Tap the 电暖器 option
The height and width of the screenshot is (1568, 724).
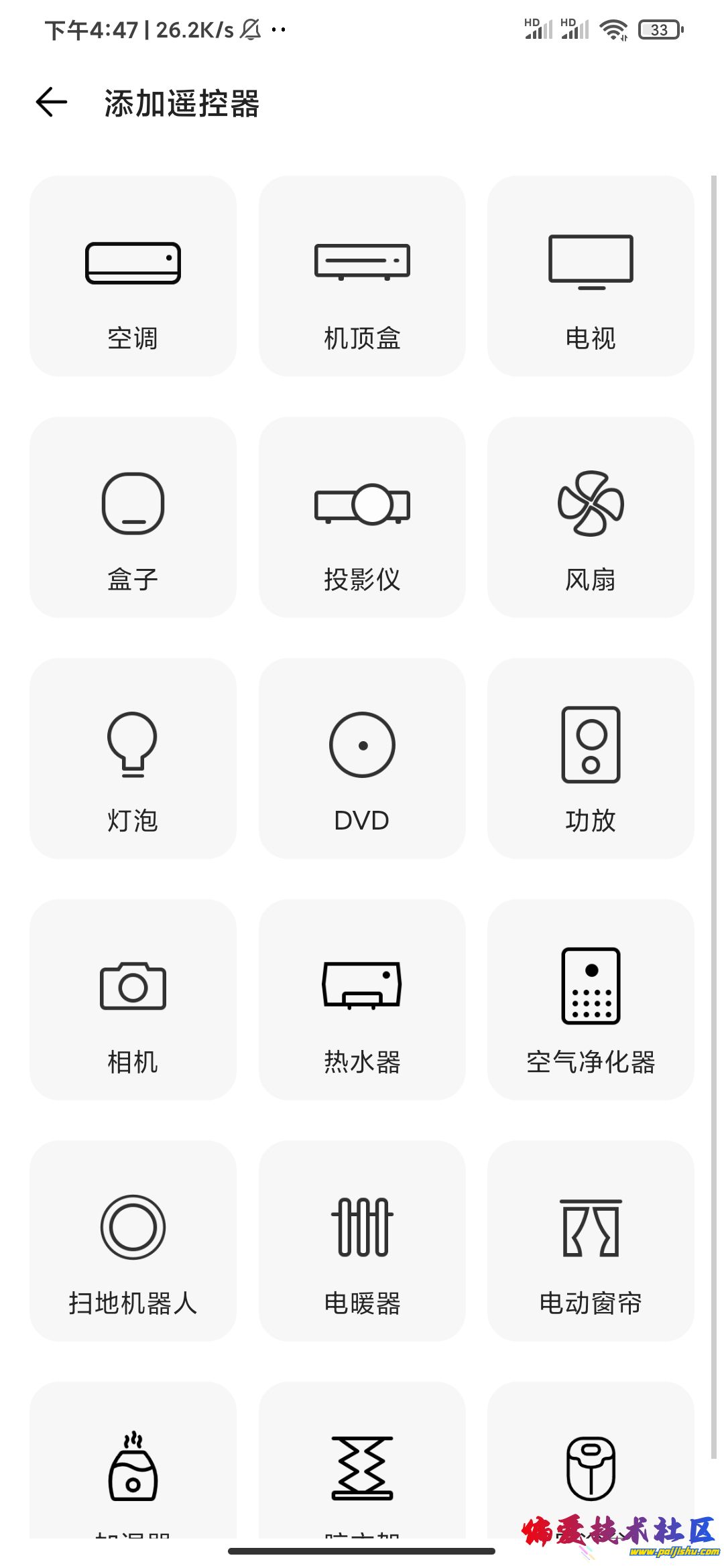click(x=362, y=1241)
